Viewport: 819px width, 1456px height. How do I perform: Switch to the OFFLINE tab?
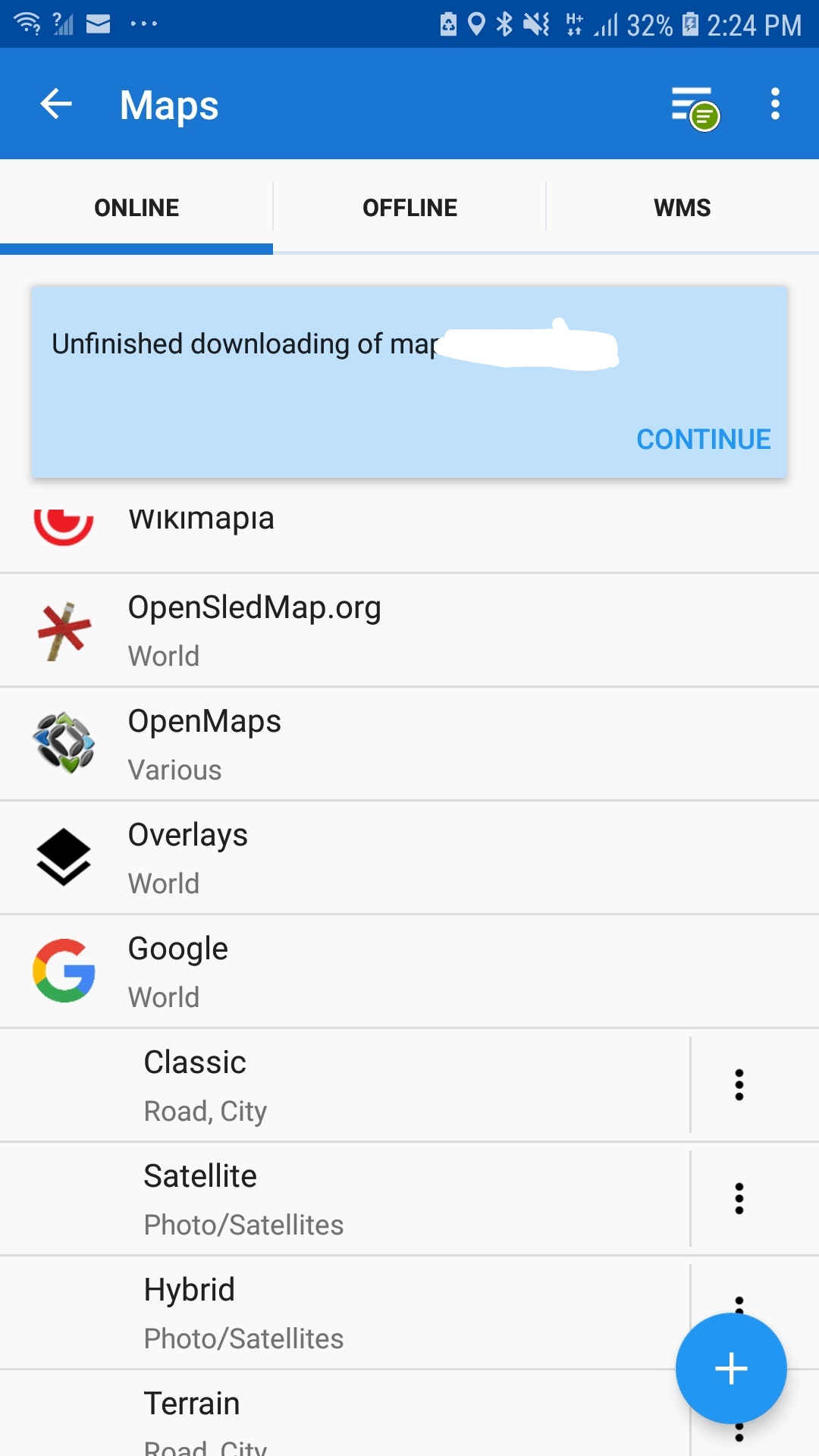(x=409, y=207)
